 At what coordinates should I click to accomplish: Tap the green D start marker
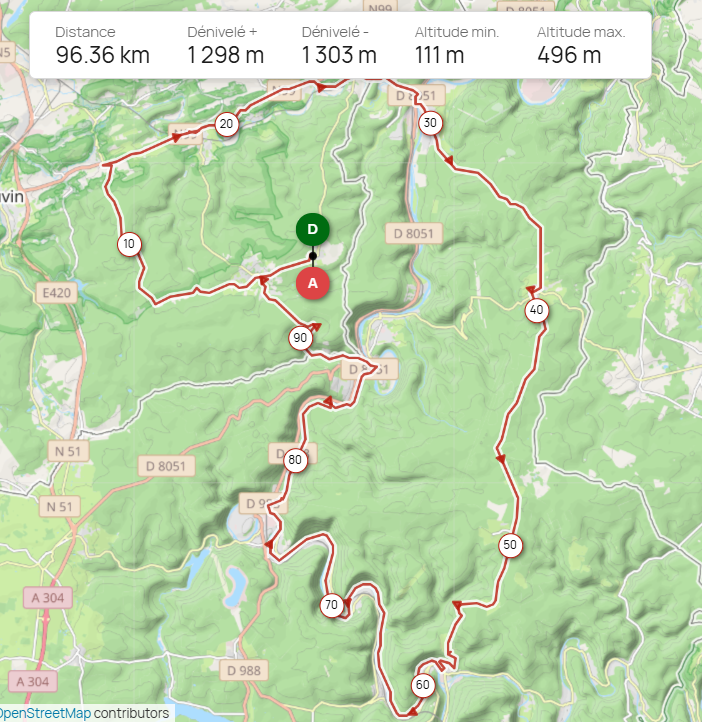[x=312, y=229]
